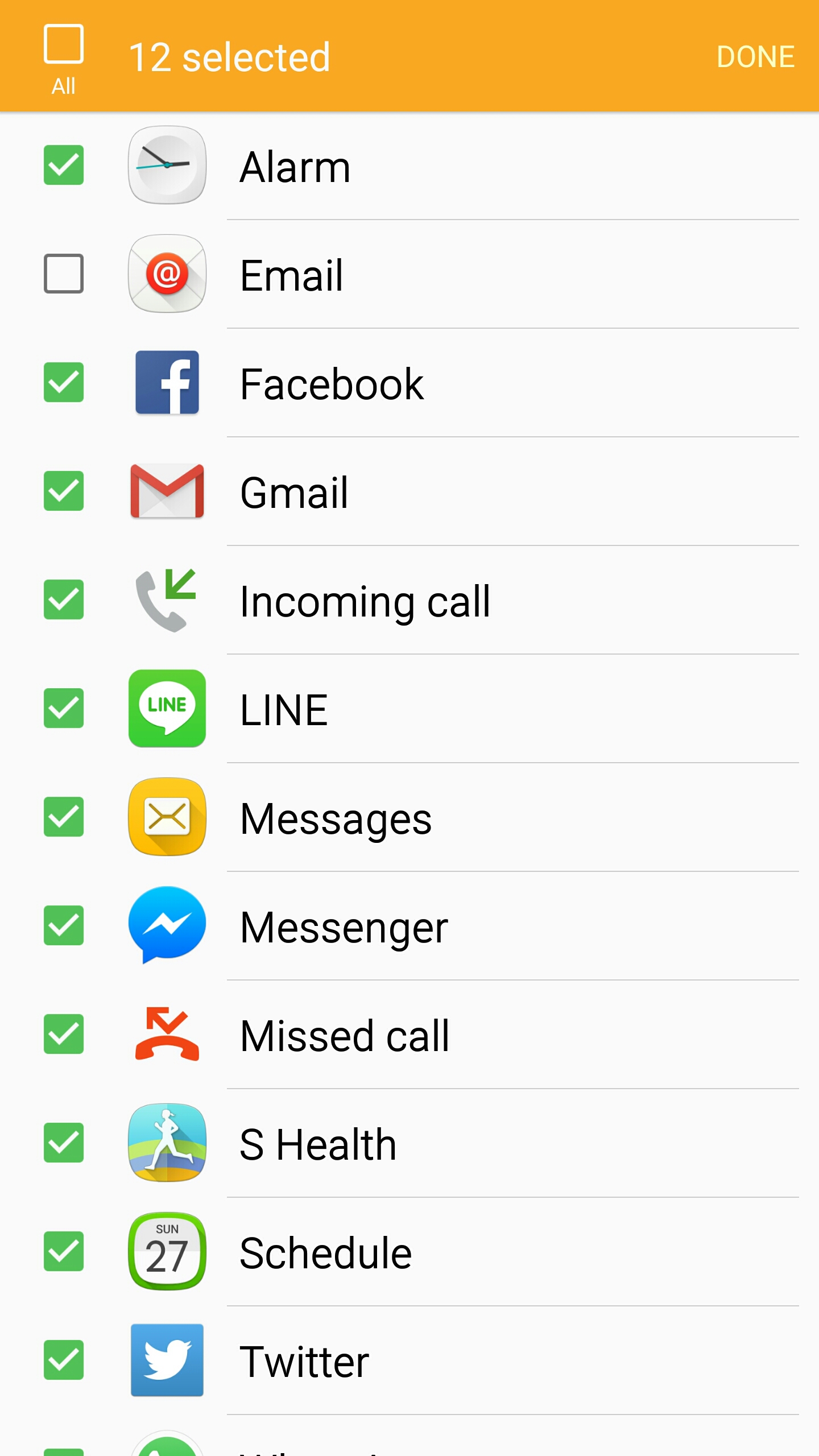Enable the Email checkbox
Screen dimensions: 819x1456
click(64, 274)
